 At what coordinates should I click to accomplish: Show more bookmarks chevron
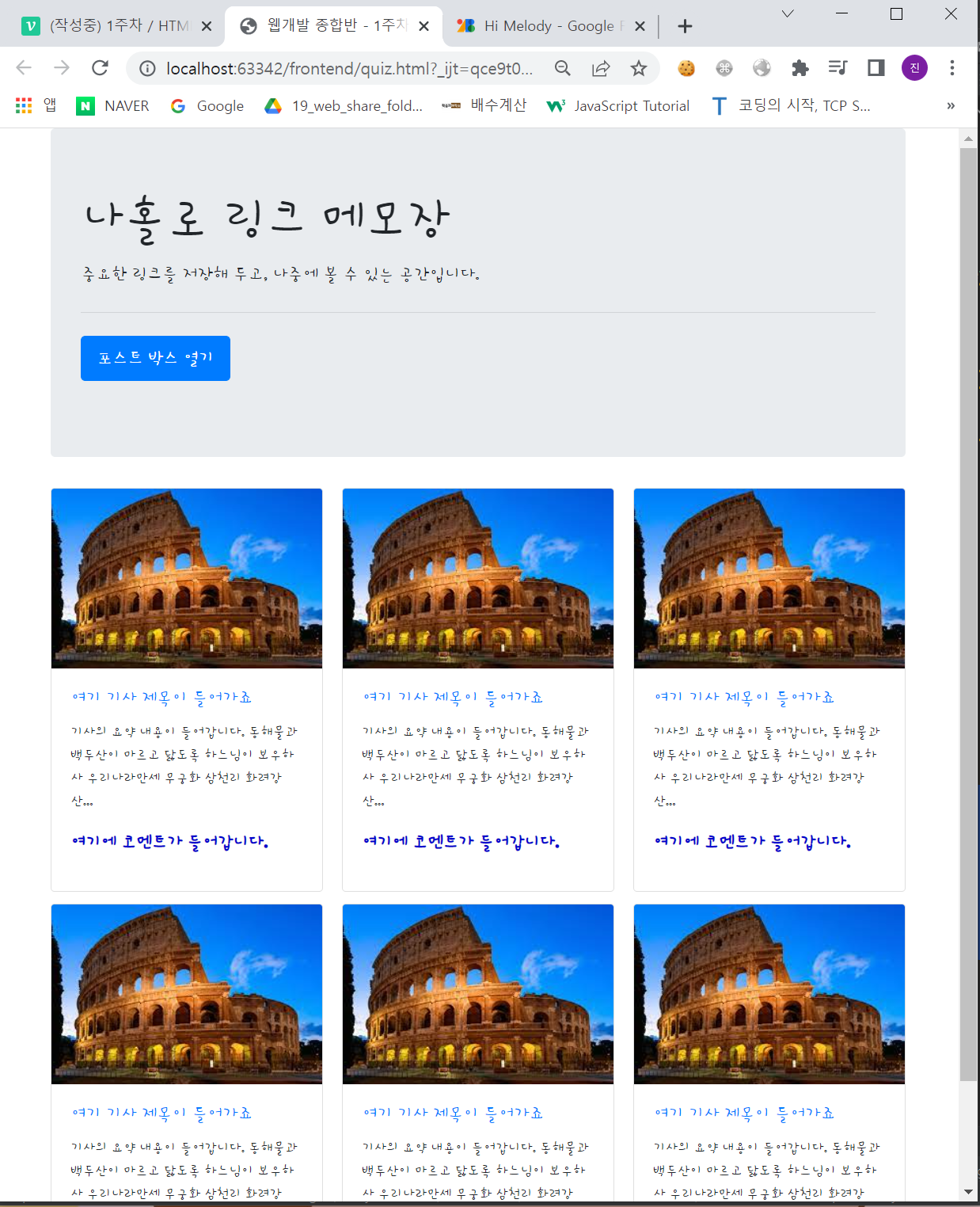tap(951, 106)
